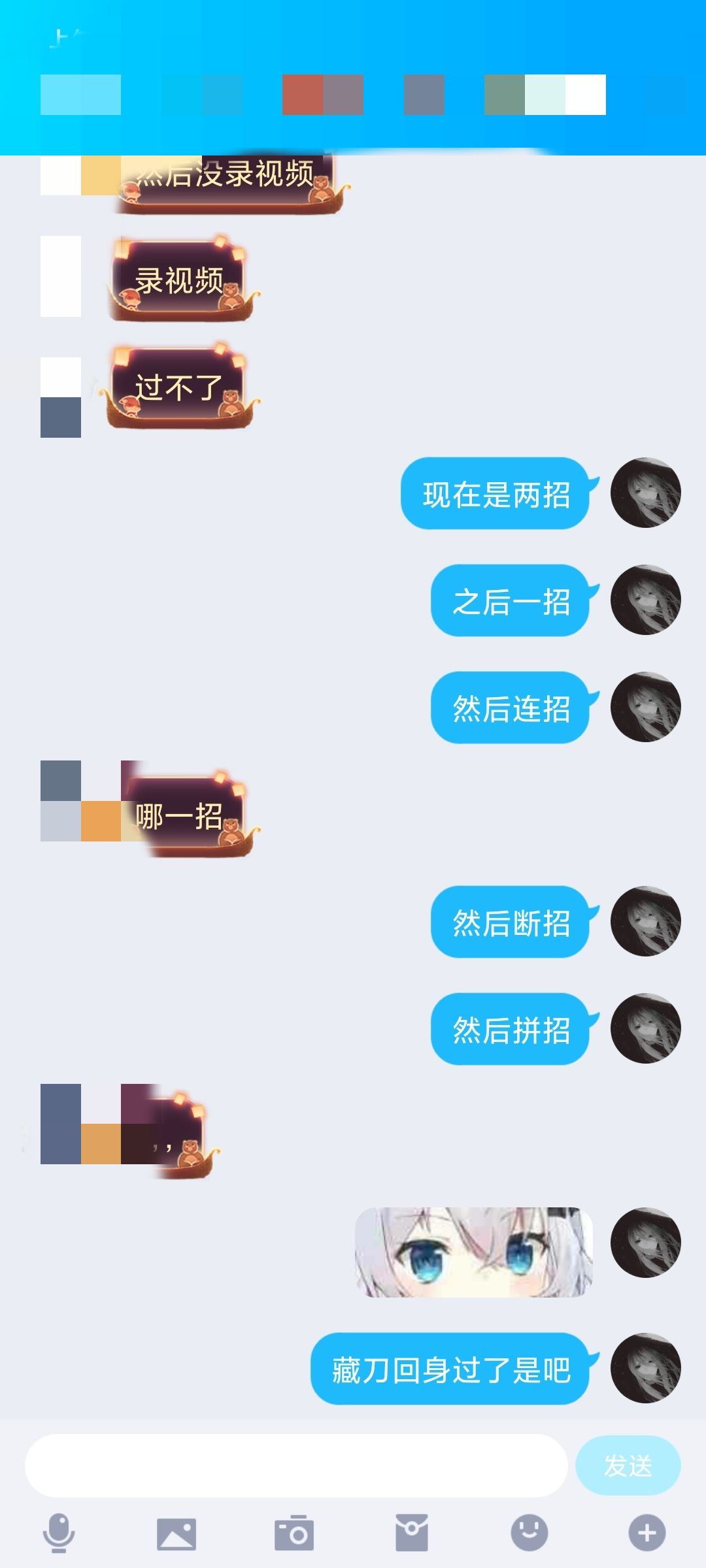Tap the 发送 send button
This screenshot has height=1568, width=706.
(628, 1465)
